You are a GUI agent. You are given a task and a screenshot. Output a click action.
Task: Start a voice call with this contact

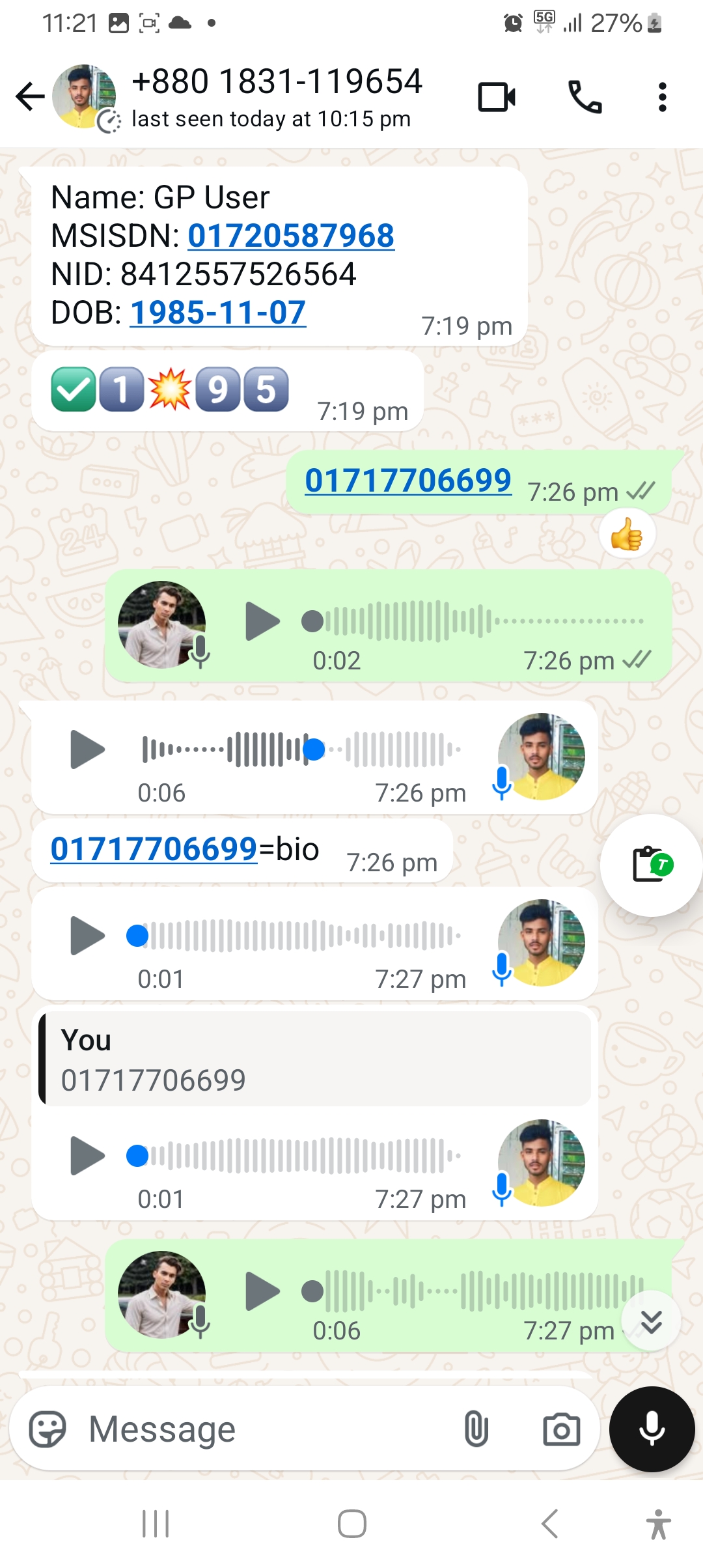(585, 97)
